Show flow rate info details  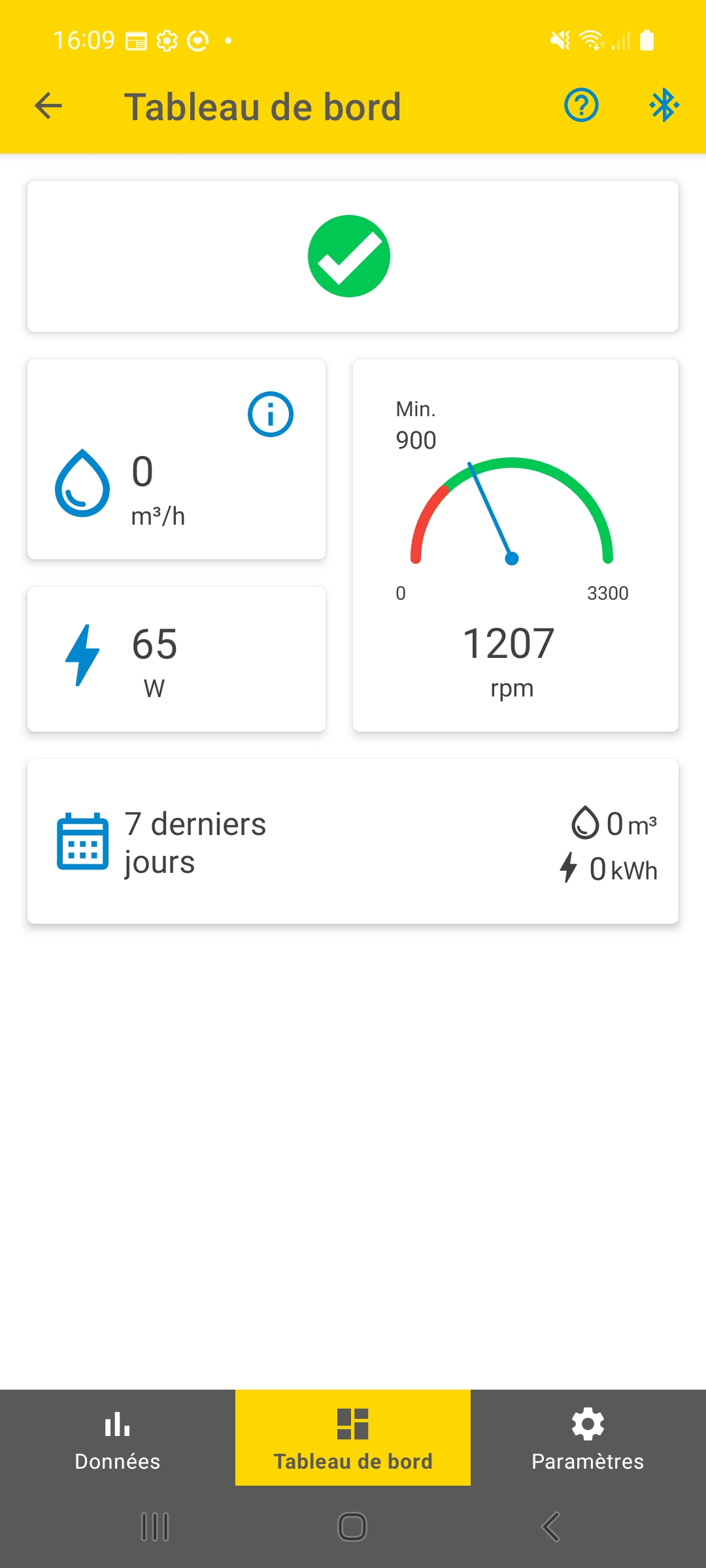point(270,414)
